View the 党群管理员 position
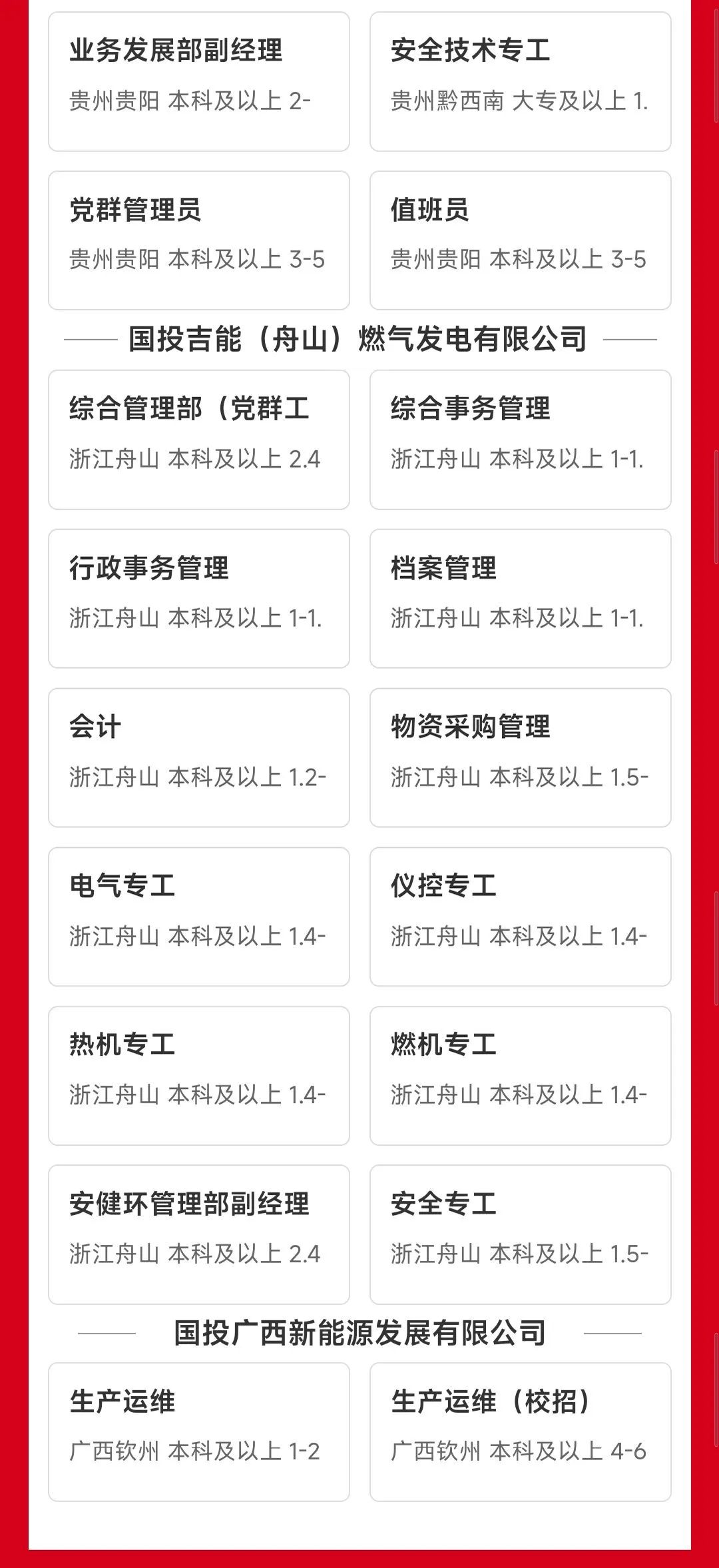 click(x=199, y=240)
